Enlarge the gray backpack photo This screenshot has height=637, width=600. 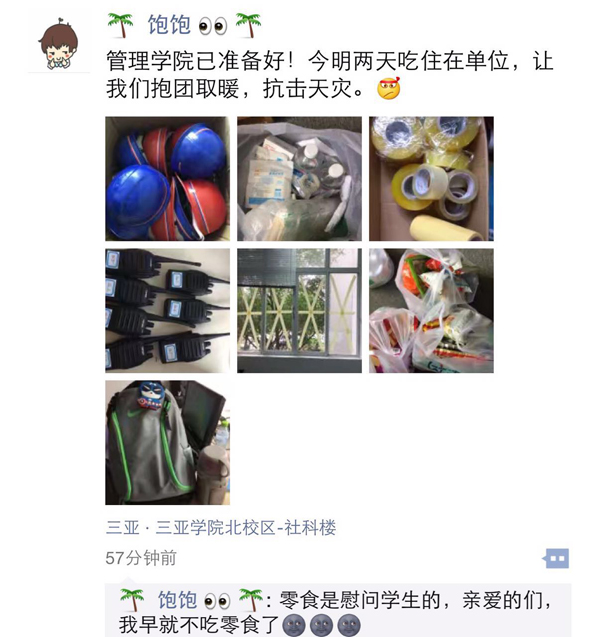(x=167, y=442)
